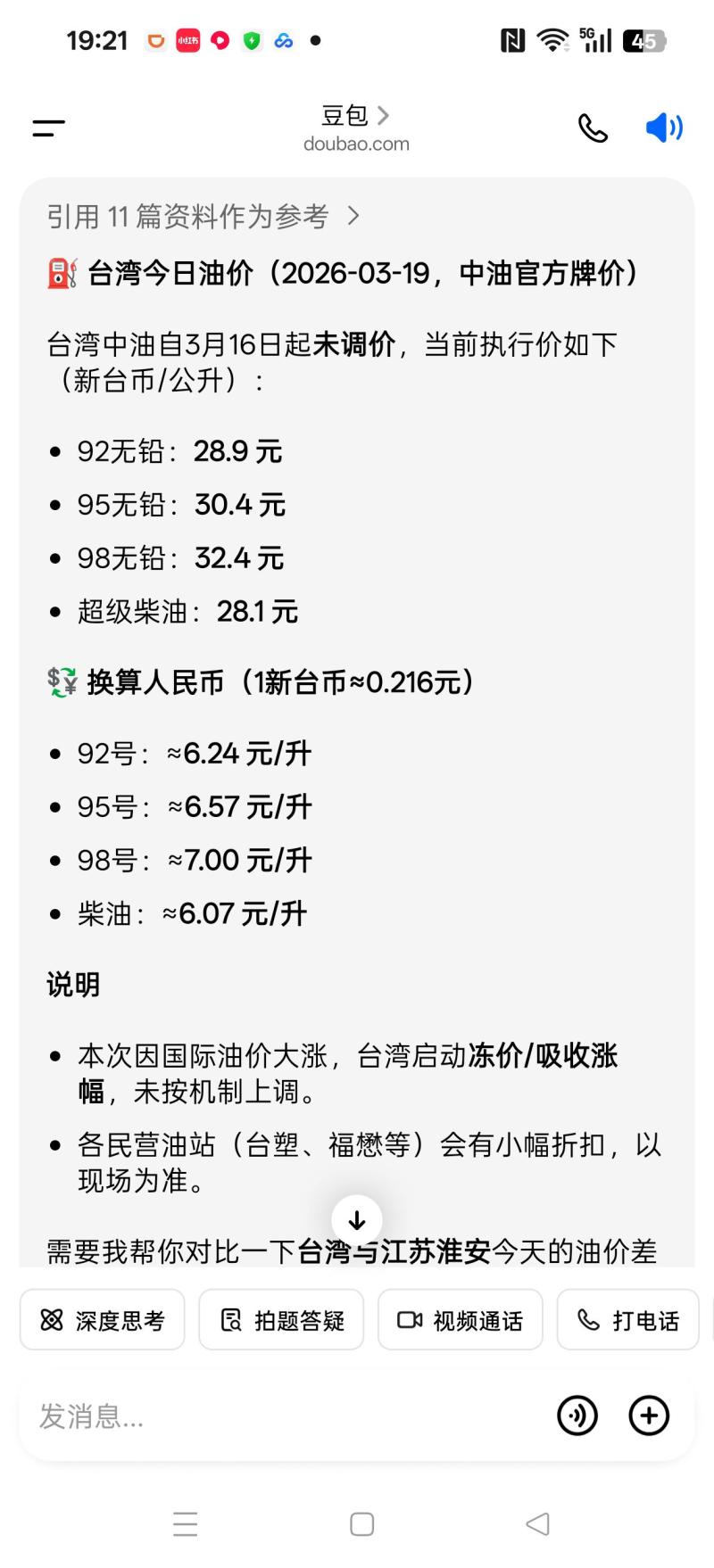Open the plus attachment menu

[x=649, y=1415]
